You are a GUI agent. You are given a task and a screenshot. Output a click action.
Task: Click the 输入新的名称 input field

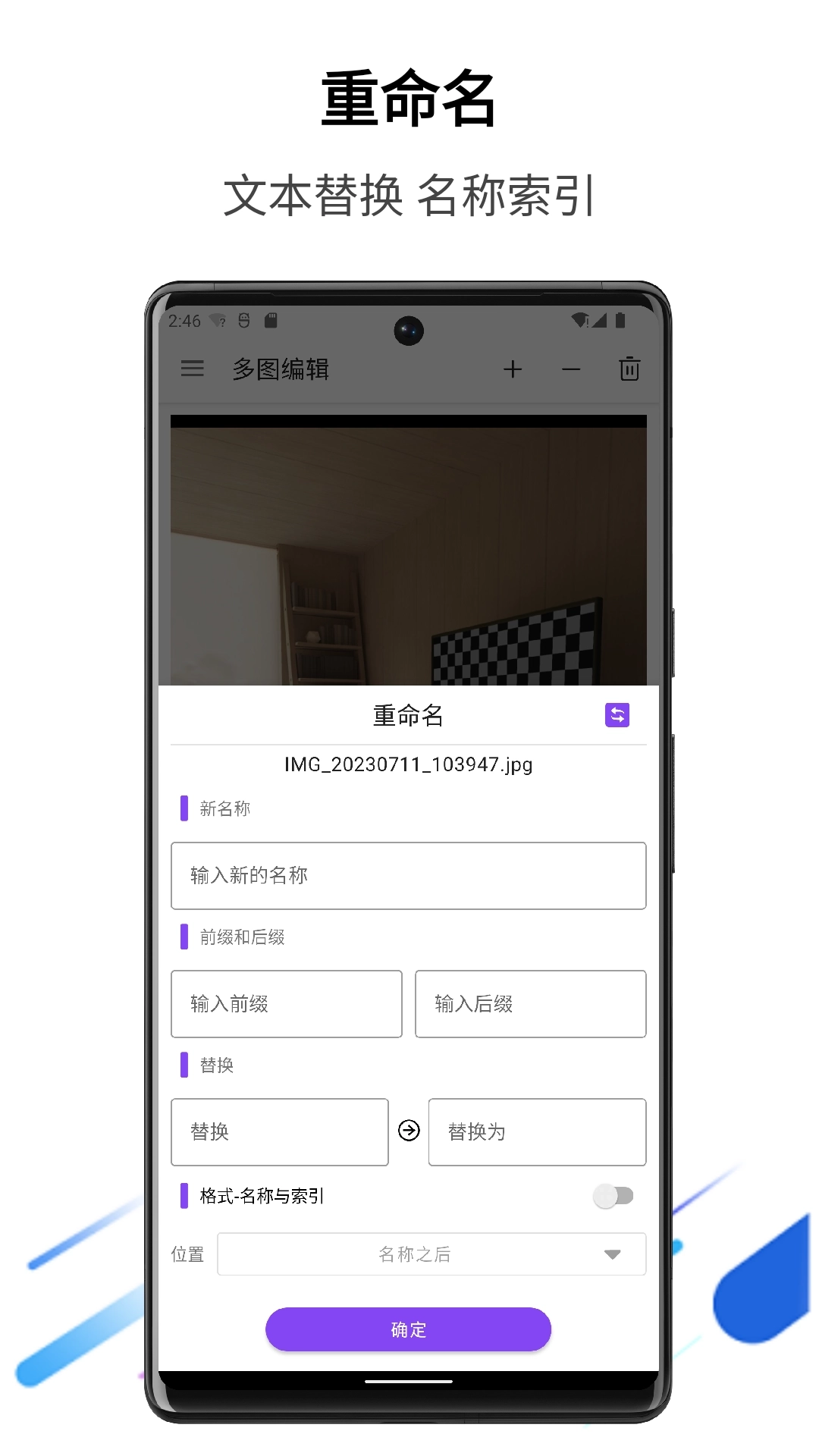409,876
